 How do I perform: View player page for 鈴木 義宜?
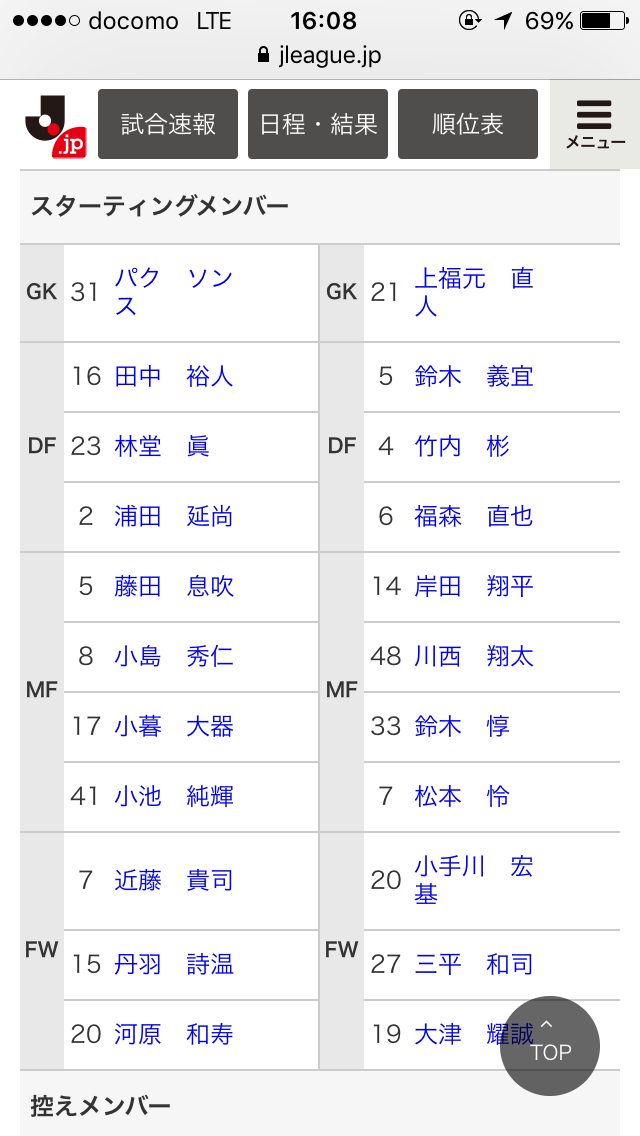coord(473,376)
